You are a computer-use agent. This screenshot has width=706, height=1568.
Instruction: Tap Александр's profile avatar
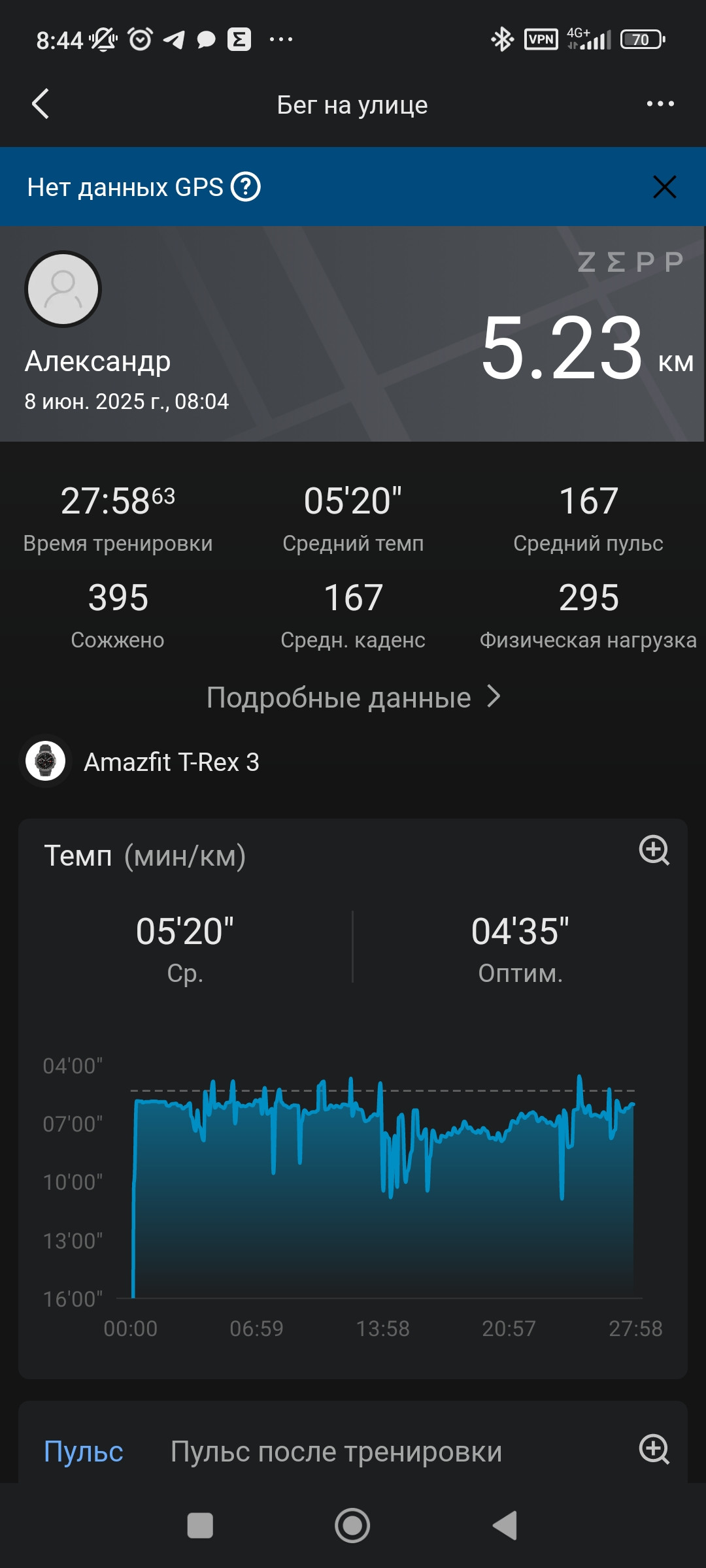pos(63,289)
